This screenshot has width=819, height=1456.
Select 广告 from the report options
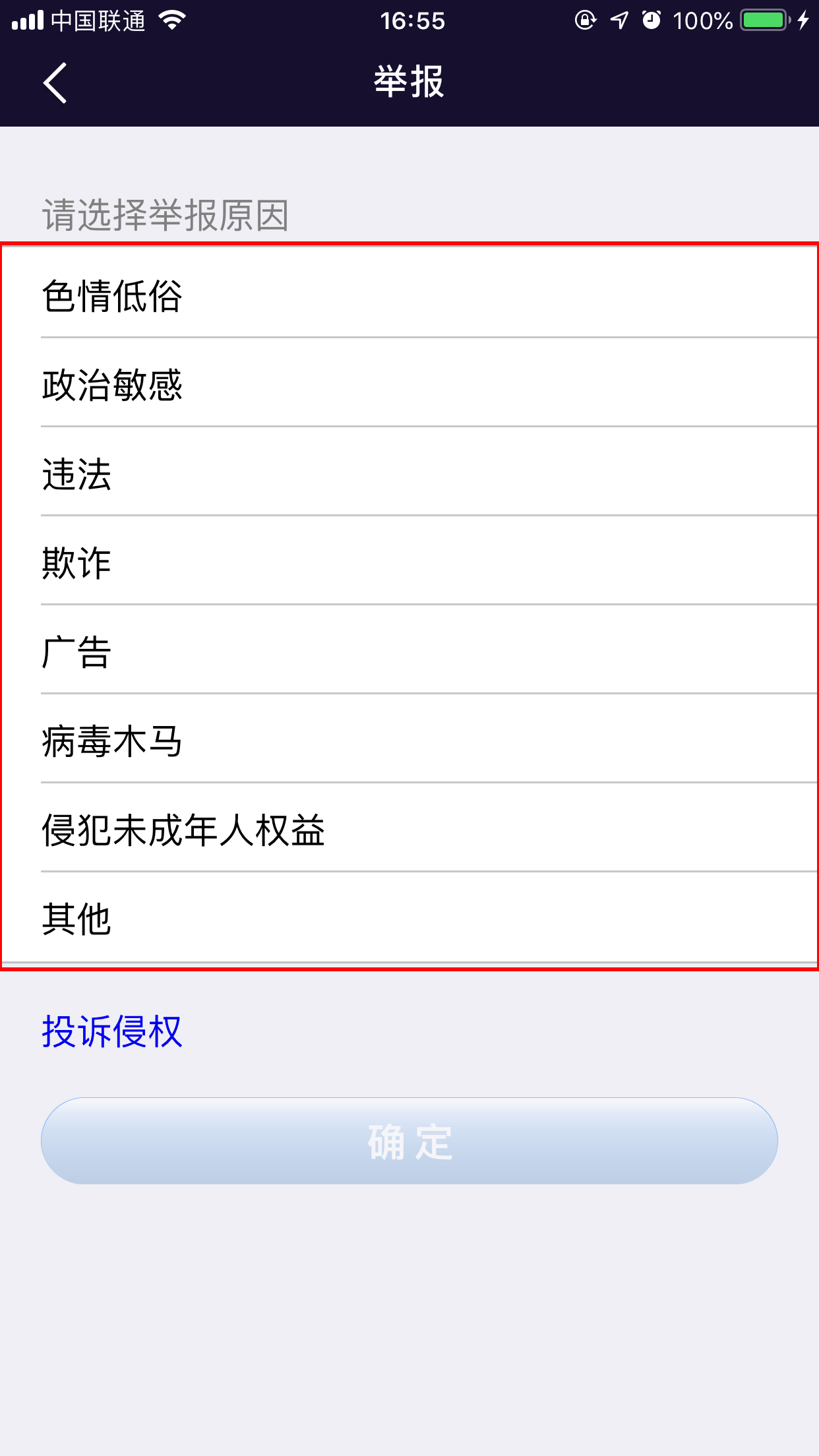point(409,651)
